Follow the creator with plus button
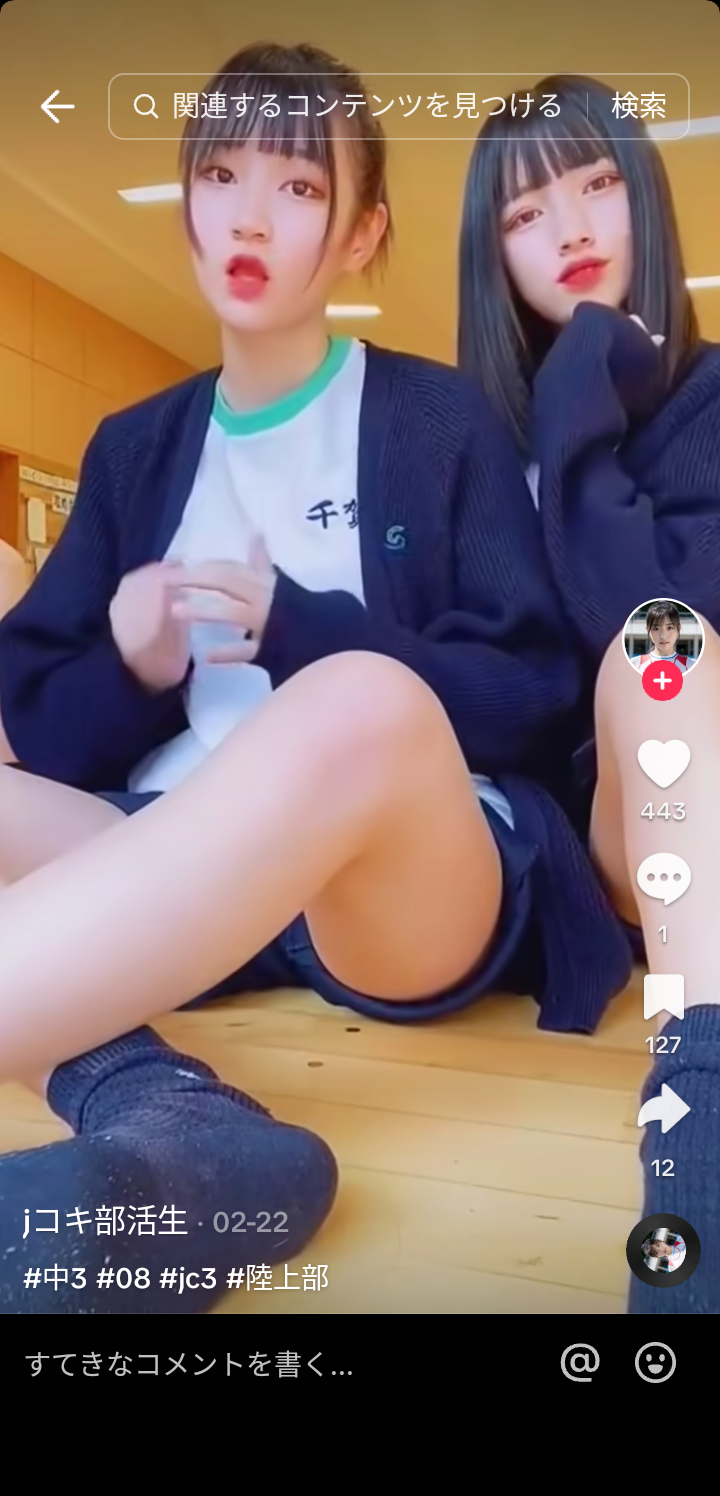Screen dimensions: 720x1496 663,682
